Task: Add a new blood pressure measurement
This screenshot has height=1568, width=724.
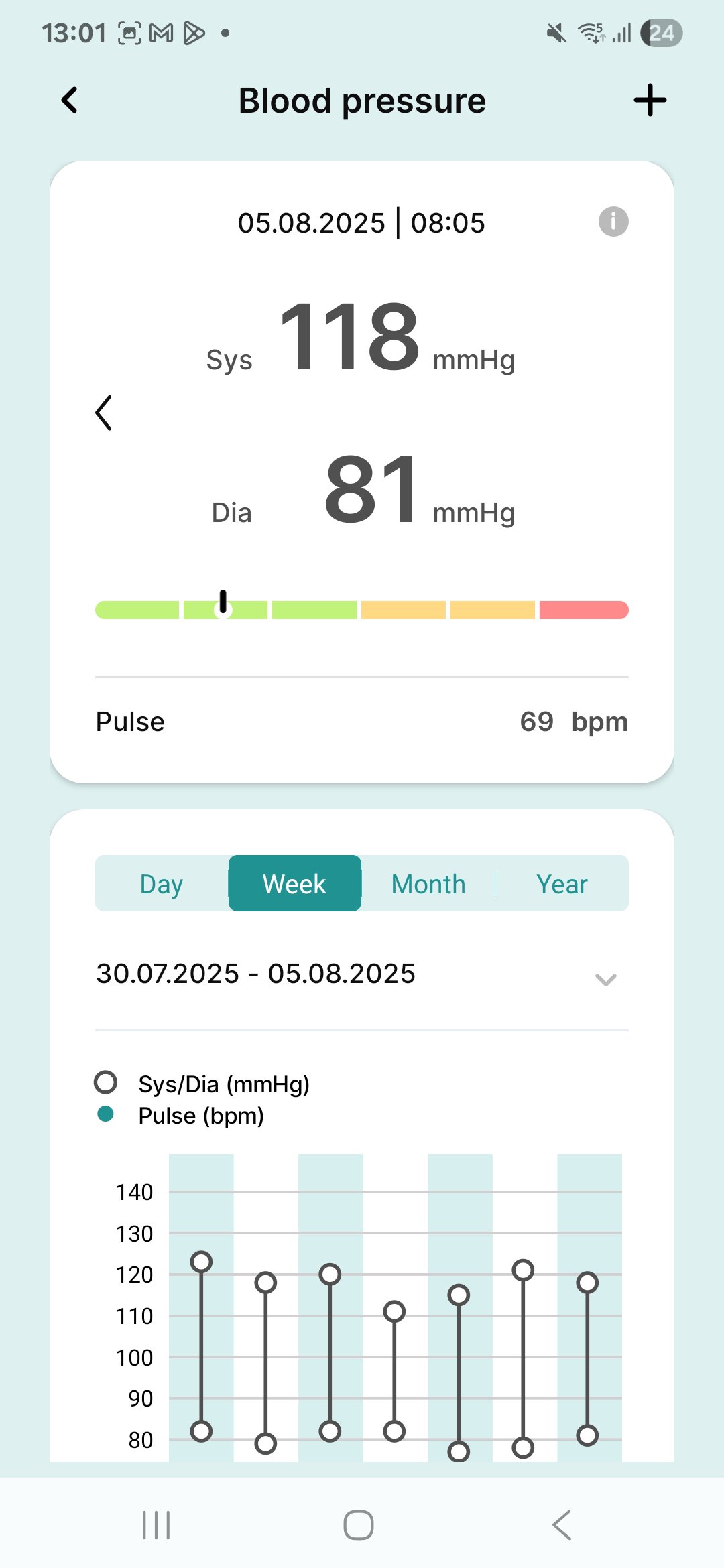Action: point(650,101)
